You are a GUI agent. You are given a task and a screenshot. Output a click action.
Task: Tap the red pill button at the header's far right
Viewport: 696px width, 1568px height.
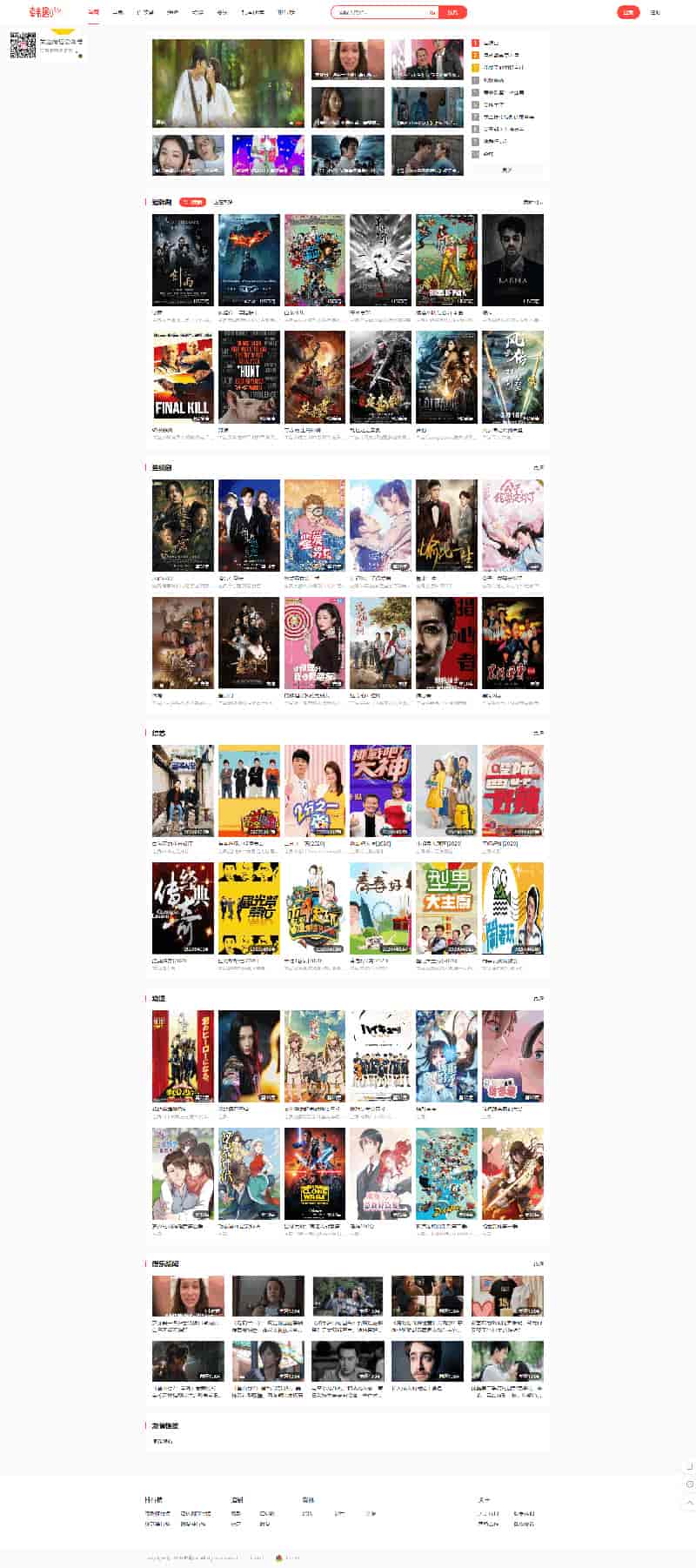628,12
